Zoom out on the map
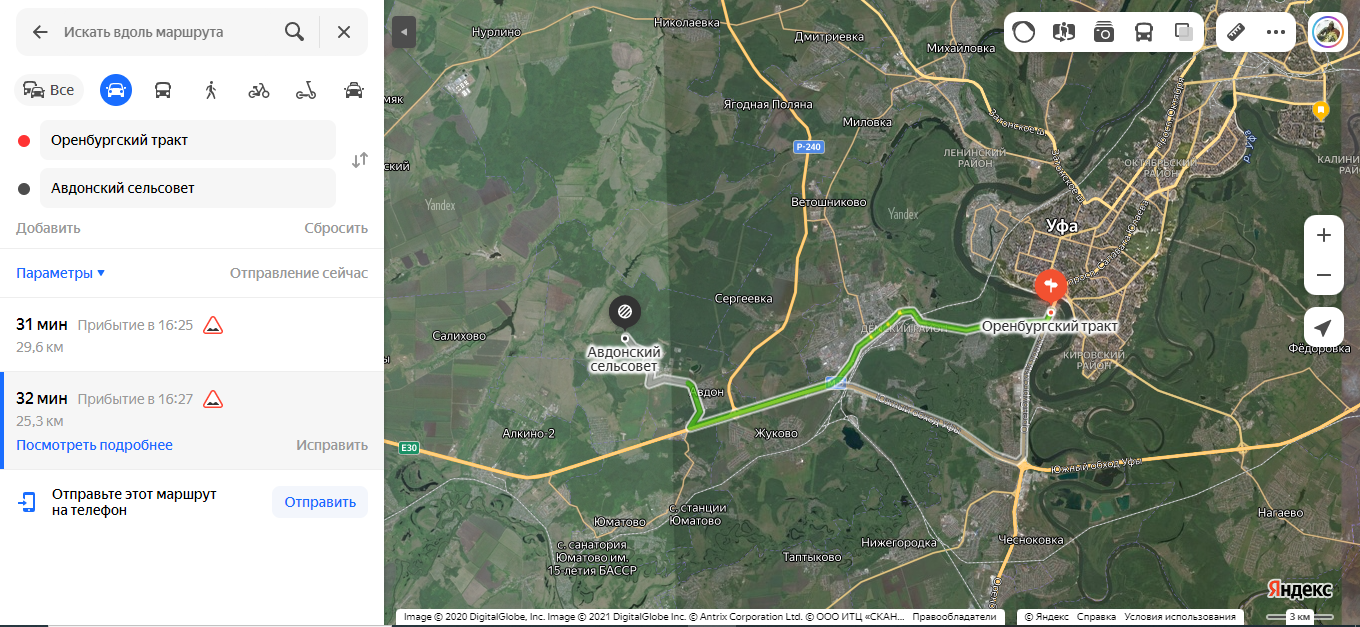Screen dimensions: 1360x627 point(1324,275)
